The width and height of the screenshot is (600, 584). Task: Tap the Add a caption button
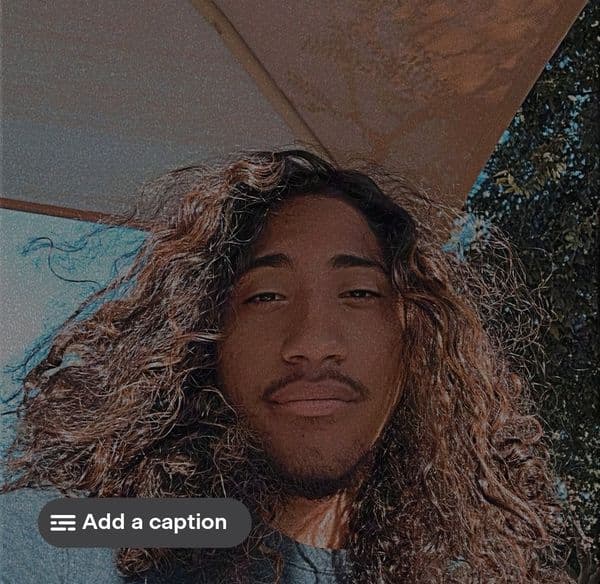coord(144,522)
